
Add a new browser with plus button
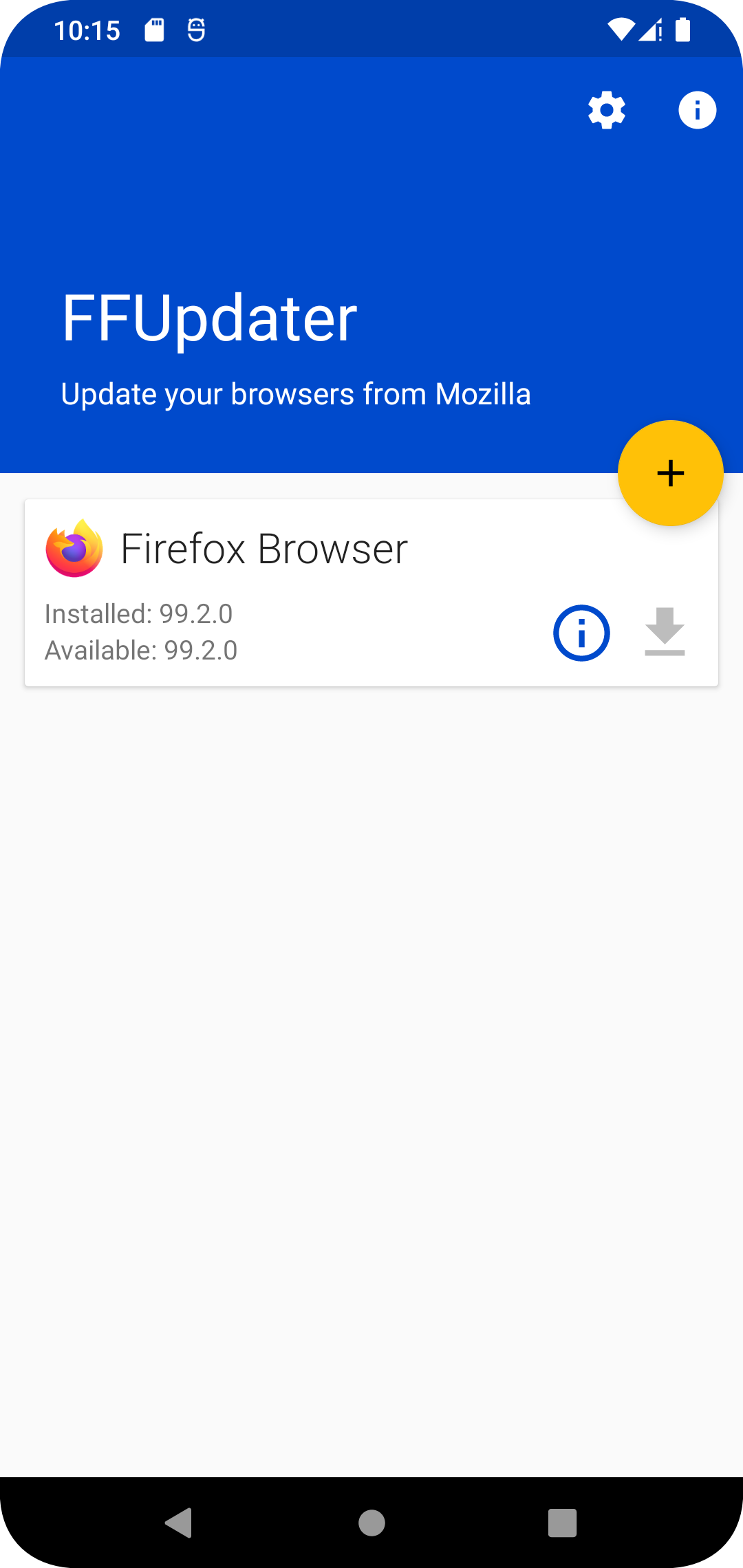point(670,473)
